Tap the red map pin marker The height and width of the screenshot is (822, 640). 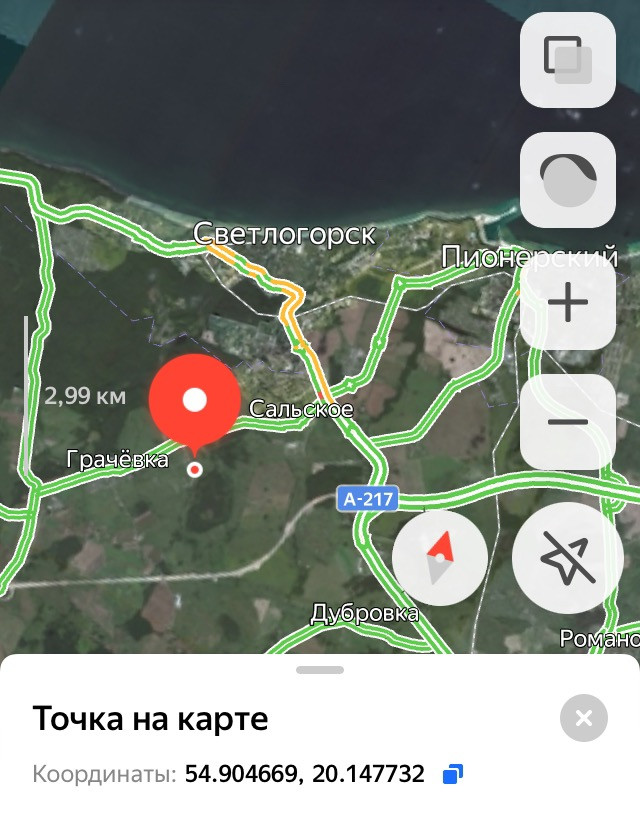click(195, 401)
